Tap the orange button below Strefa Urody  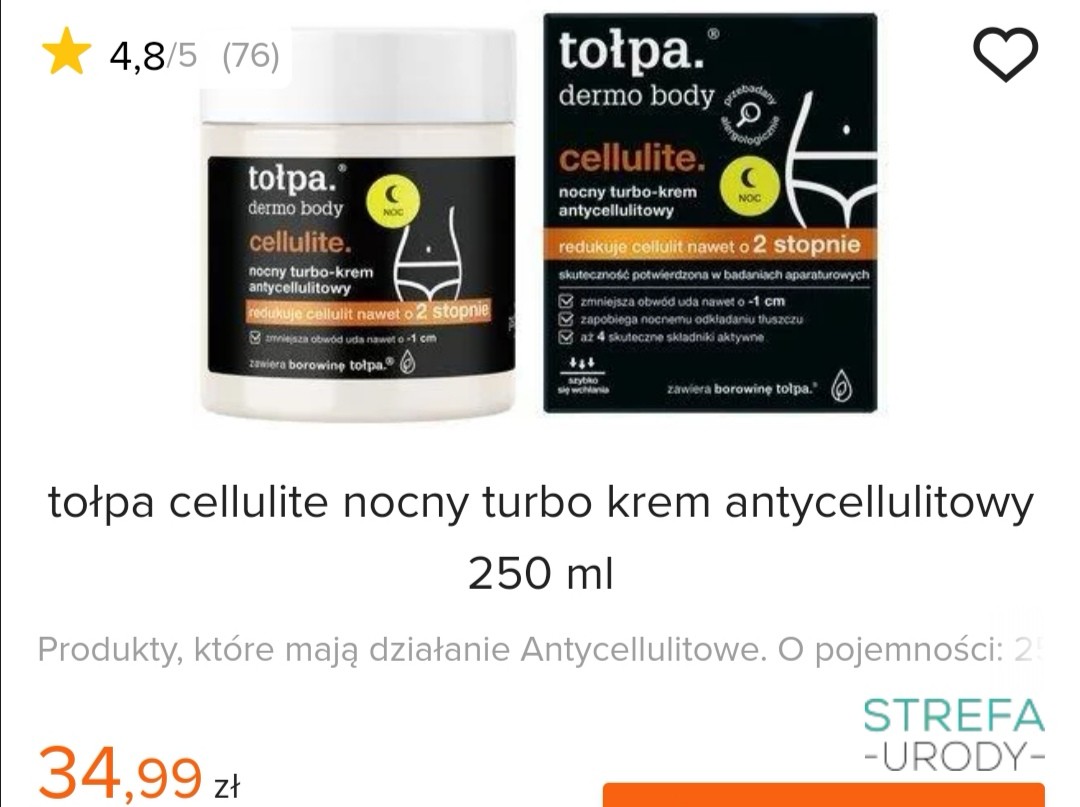(822, 795)
